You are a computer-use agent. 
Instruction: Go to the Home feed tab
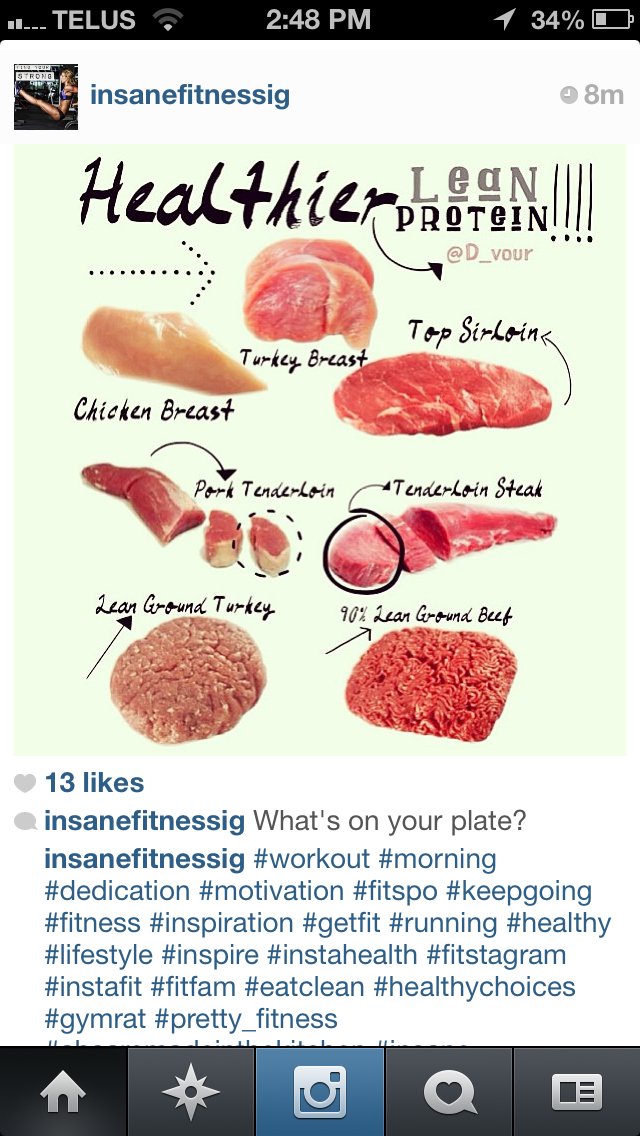[x=64, y=1092]
